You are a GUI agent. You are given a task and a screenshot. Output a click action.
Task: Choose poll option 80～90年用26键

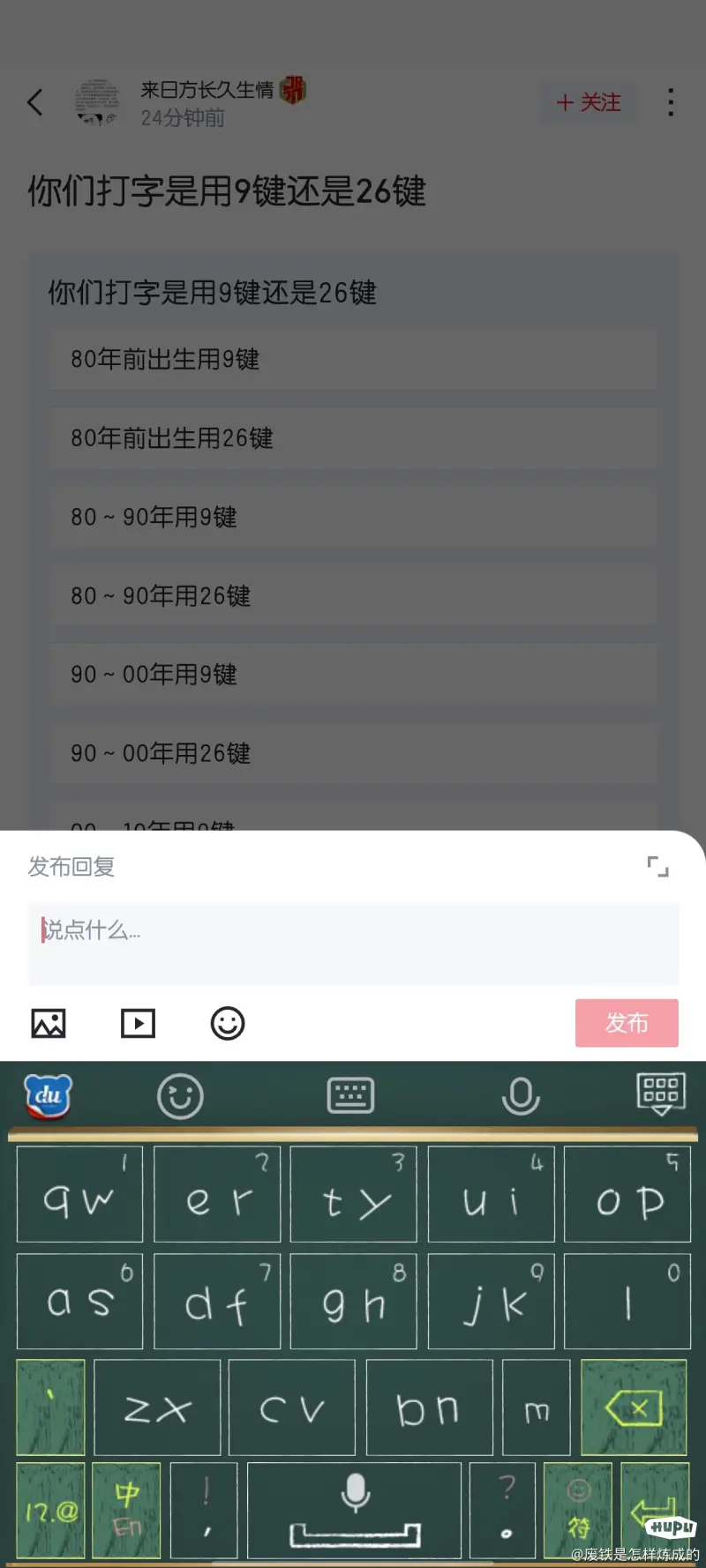(353, 596)
